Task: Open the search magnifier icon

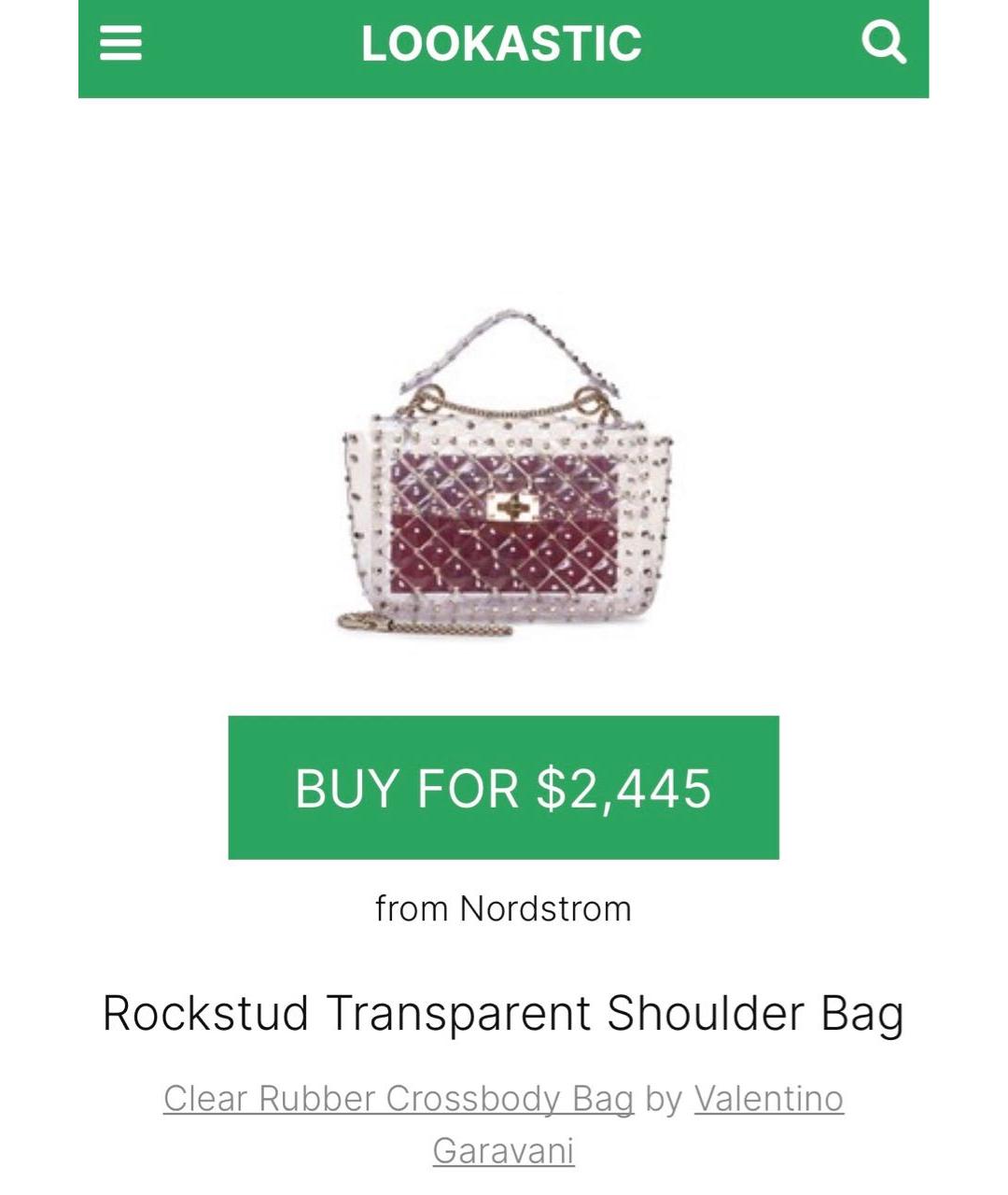Action: (x=882, y=43)
